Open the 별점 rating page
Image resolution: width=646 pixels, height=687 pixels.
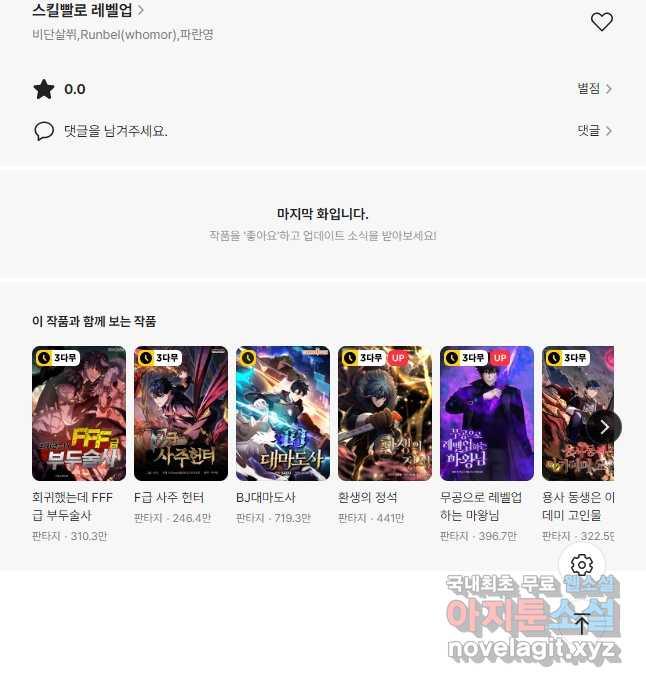pyautogui.click(x=594, y=89)
